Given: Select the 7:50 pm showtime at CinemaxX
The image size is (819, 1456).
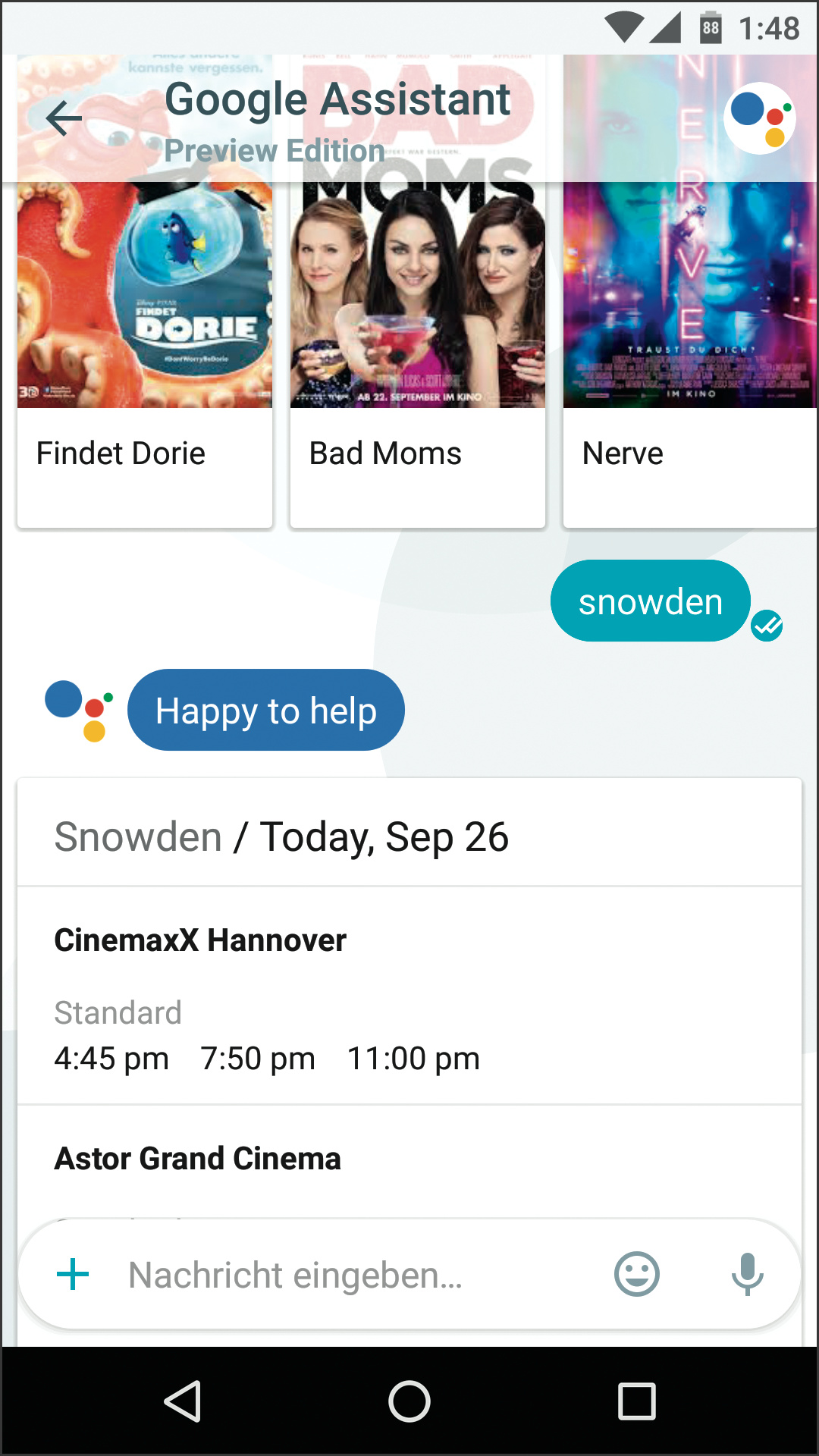Looking at the screenshot, I should tap(258, 1059).
